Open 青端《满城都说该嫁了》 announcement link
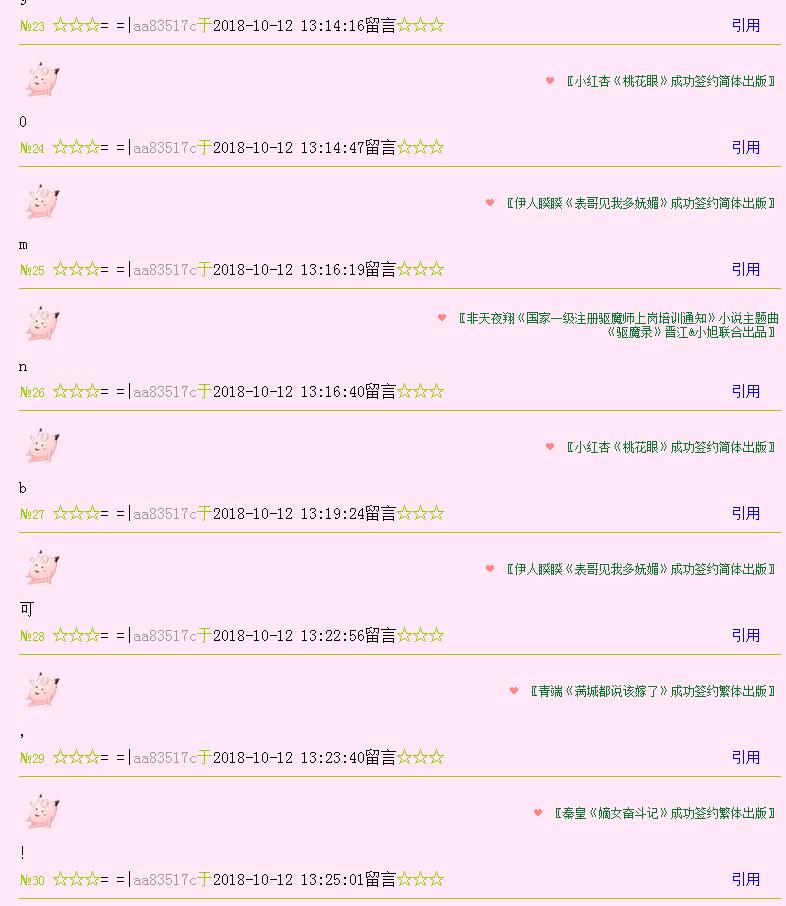Image resolution: width=786 pixels, height=906 pixels. click(x=653, y=692)
